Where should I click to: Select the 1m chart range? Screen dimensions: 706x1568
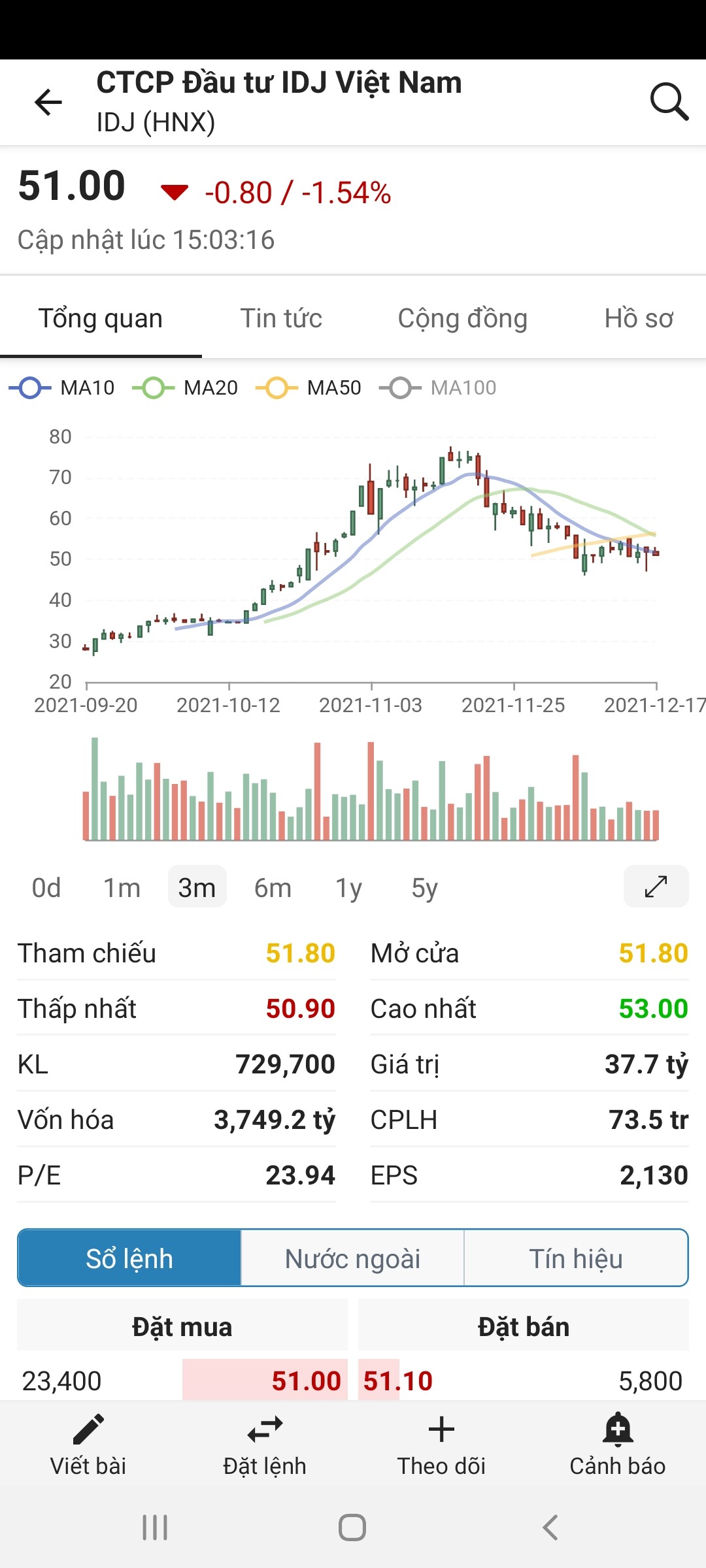[122, 888]
